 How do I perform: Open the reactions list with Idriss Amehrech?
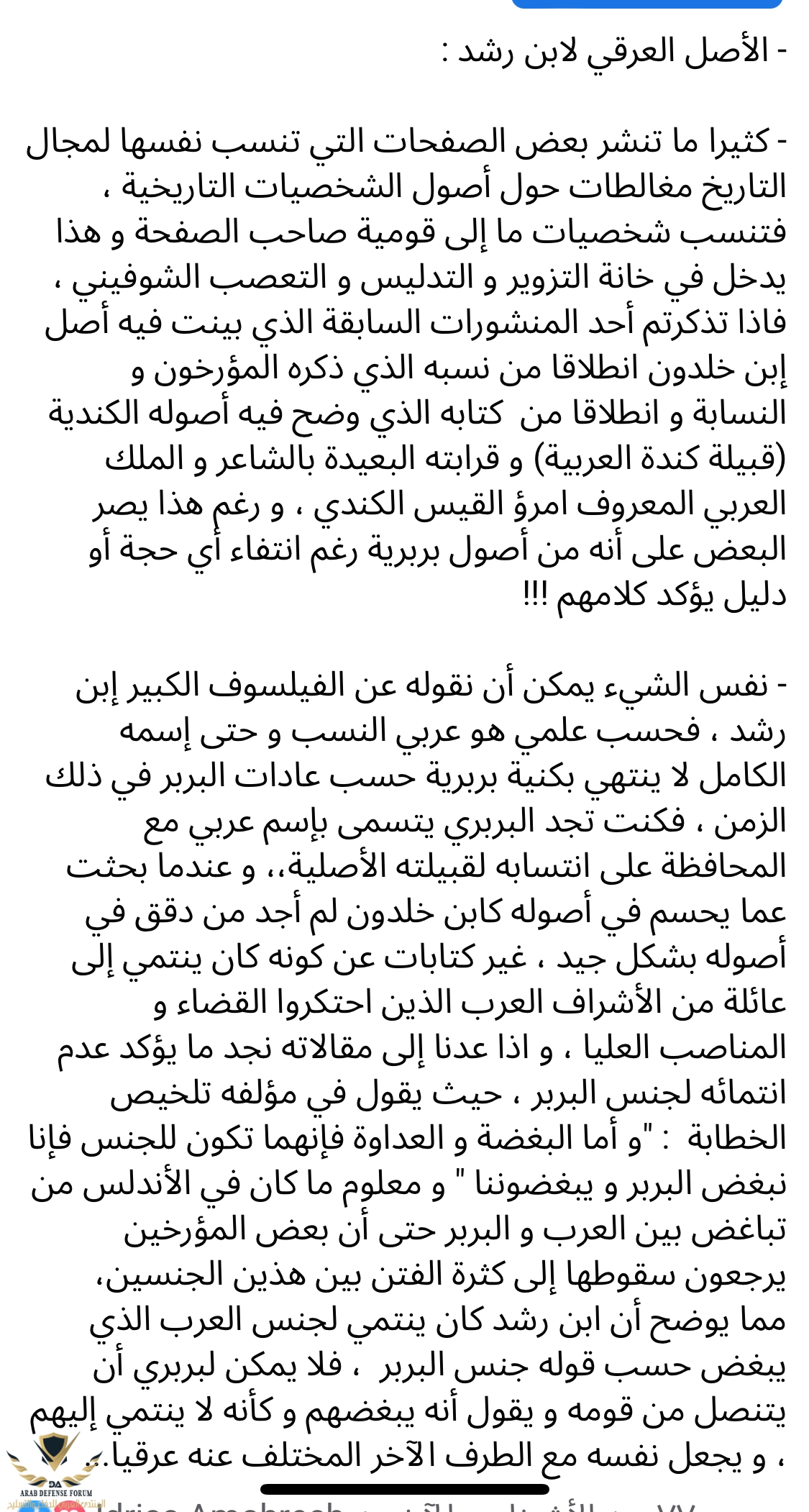point(216,1506)
